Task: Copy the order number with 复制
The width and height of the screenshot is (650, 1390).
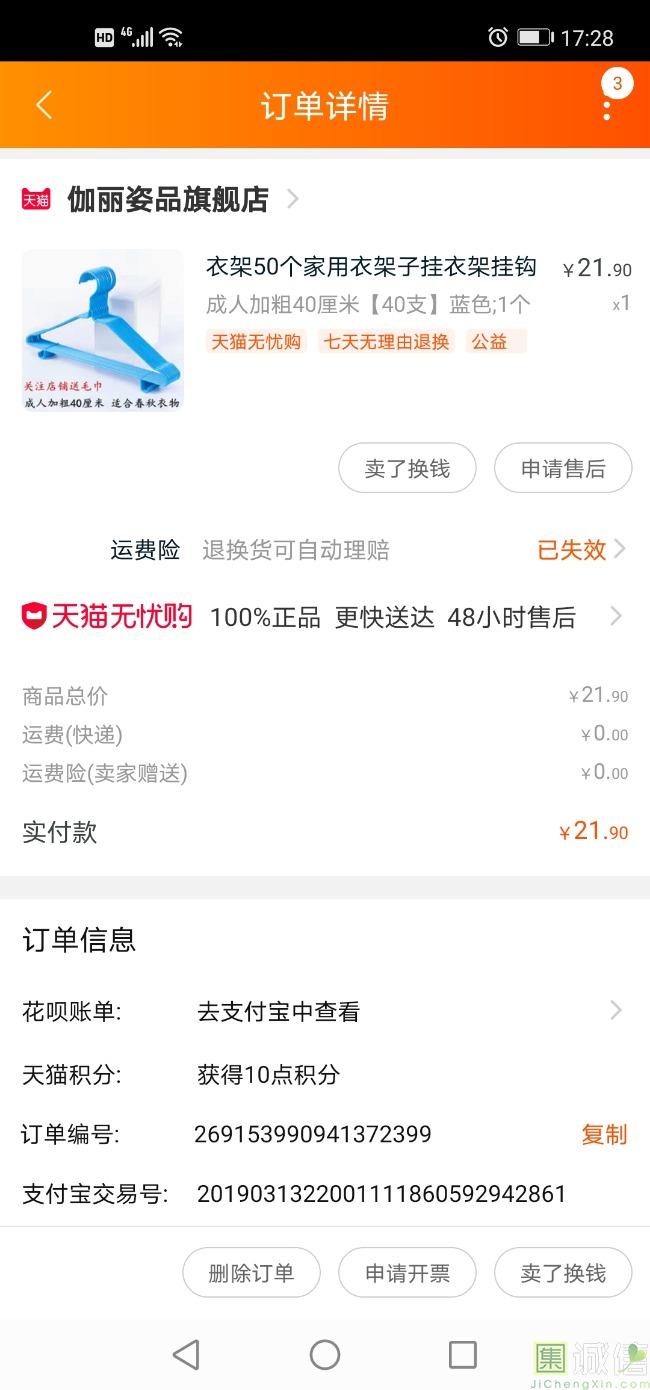Action: click(604, 1134)
